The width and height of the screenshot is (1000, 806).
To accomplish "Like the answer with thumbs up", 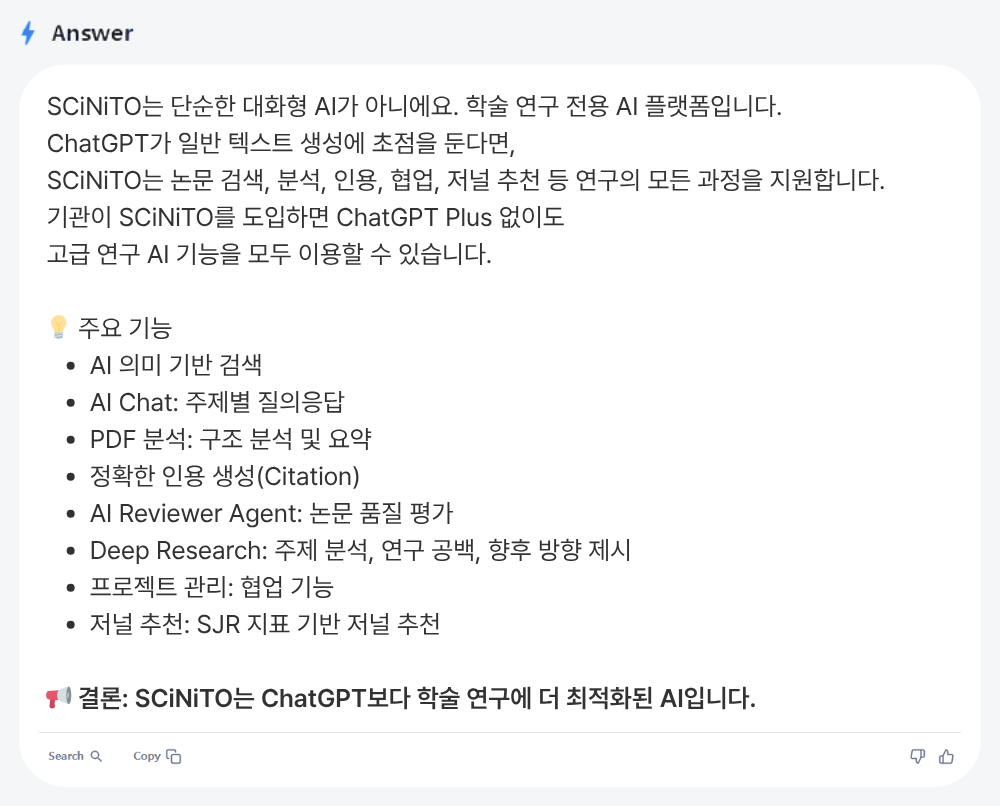I will click(x=946, y=756).
